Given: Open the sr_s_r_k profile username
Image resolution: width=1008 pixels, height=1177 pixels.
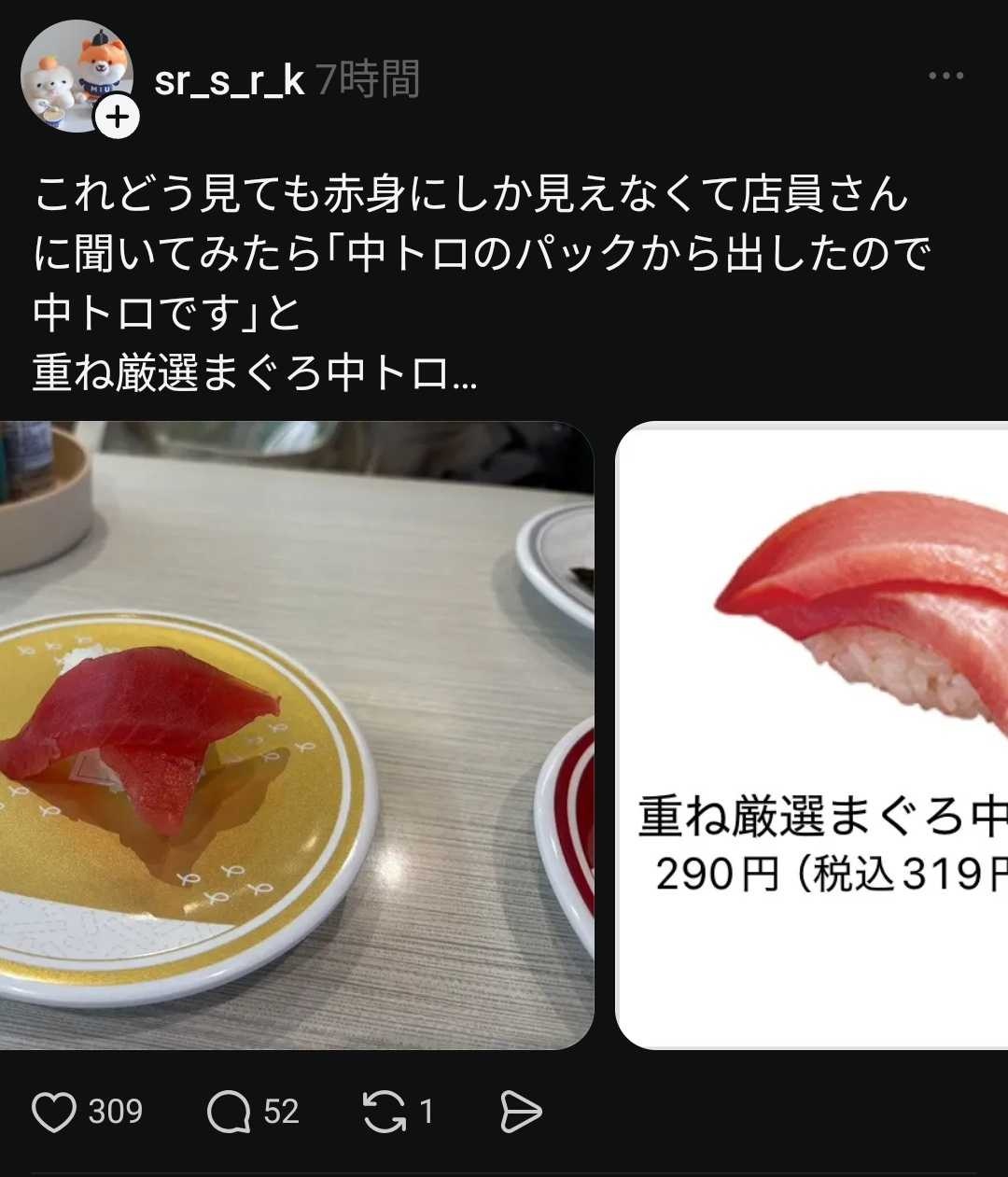Looking at the screenshot, I should click(x=229, y=80).
